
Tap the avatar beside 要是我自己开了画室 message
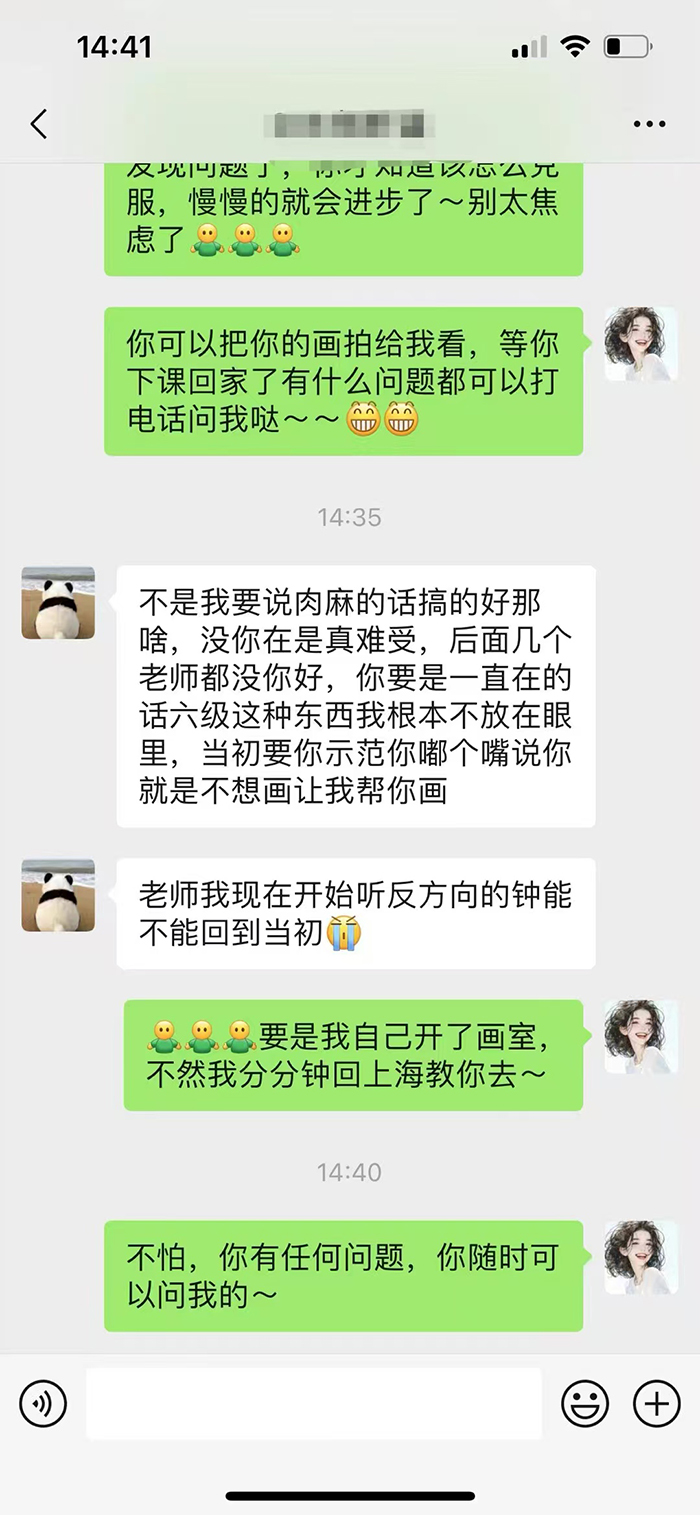pos(640,1037)
